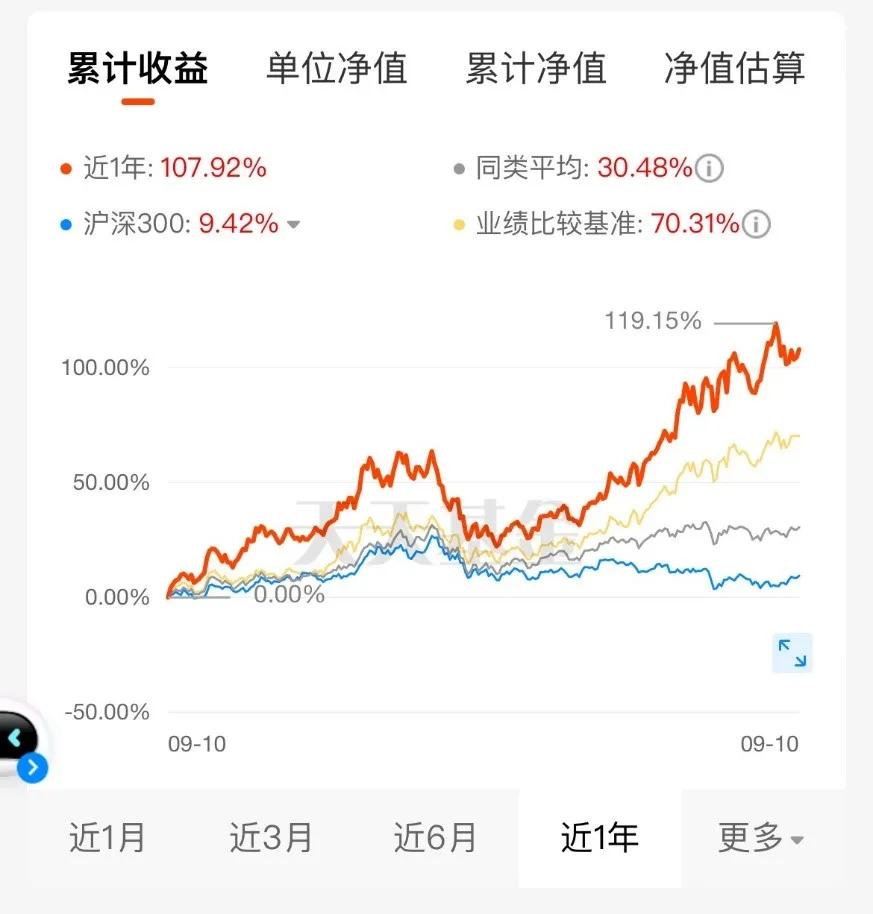Click the info icon beside 同类平均
This screenshot has width=873, height=914.
(709, 168)
